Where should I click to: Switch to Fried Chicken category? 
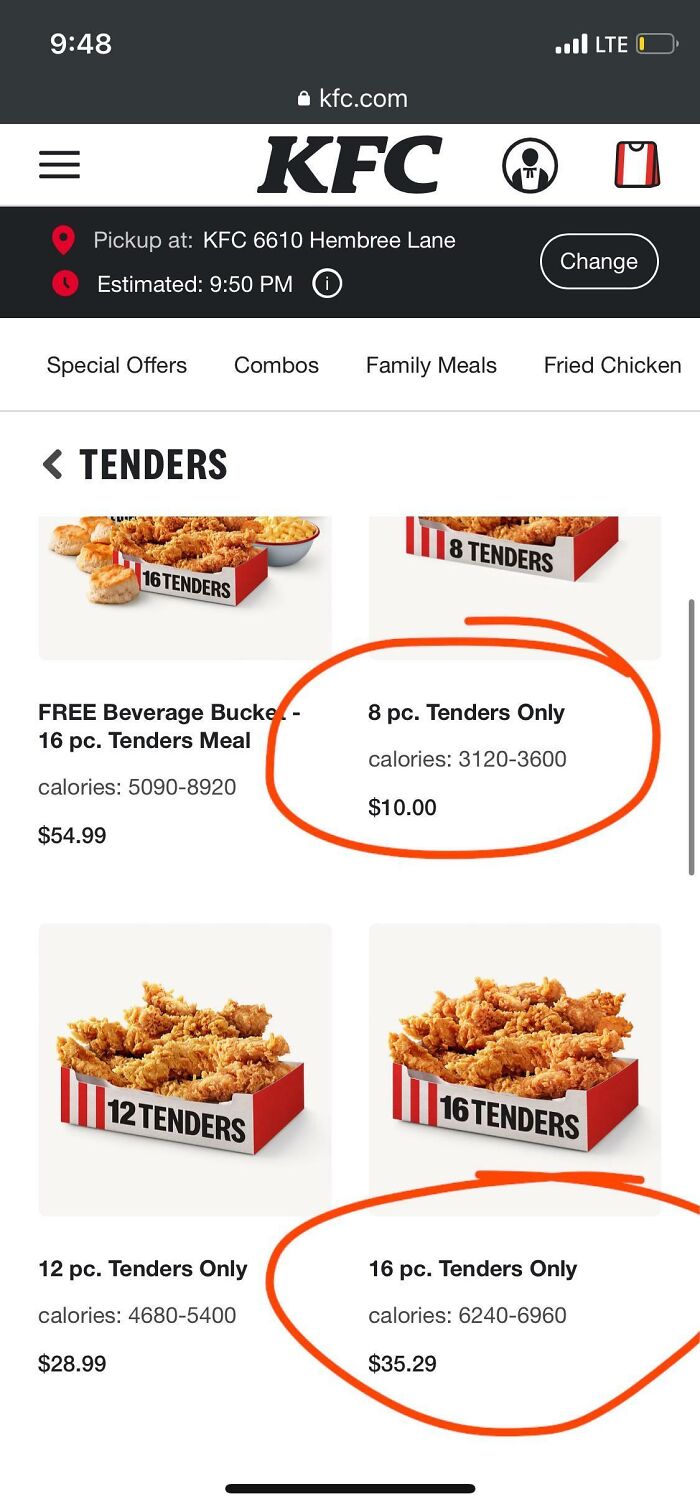pos(612,365)
